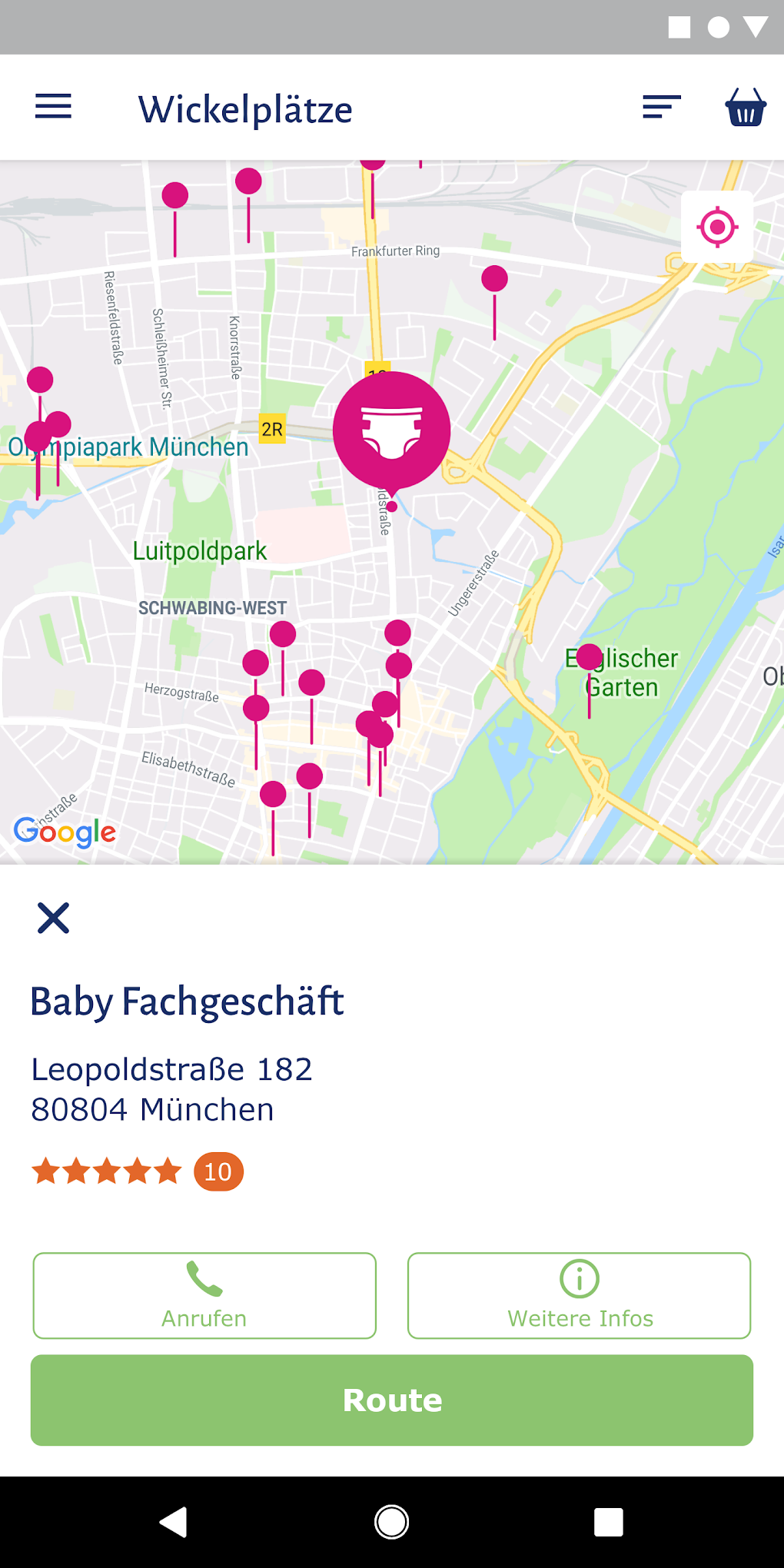This screenshot has width=784, height=1568.
Task: Select the pin in Englischer Garten
Action: click(590, 658)
